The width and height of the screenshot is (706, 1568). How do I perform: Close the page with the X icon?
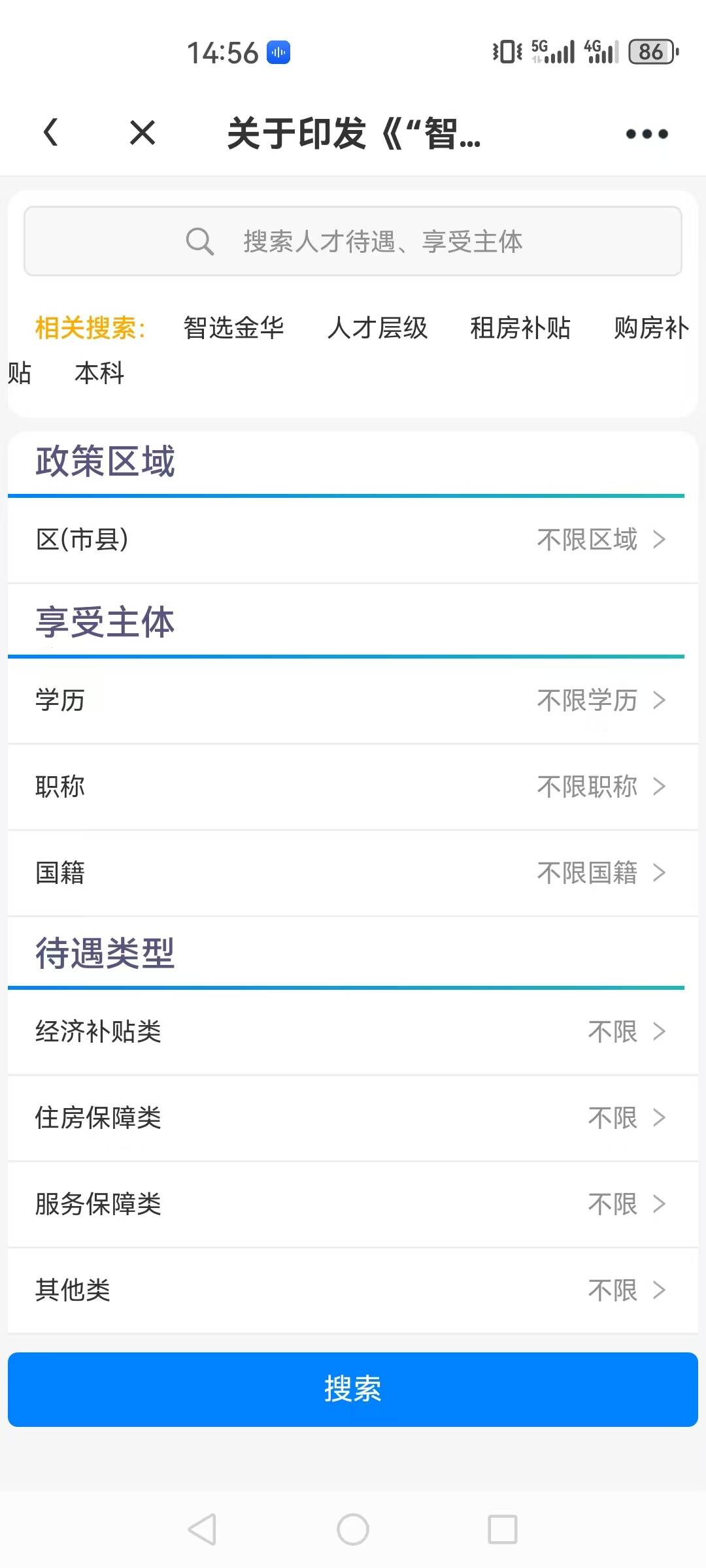[x=142, y=133]
